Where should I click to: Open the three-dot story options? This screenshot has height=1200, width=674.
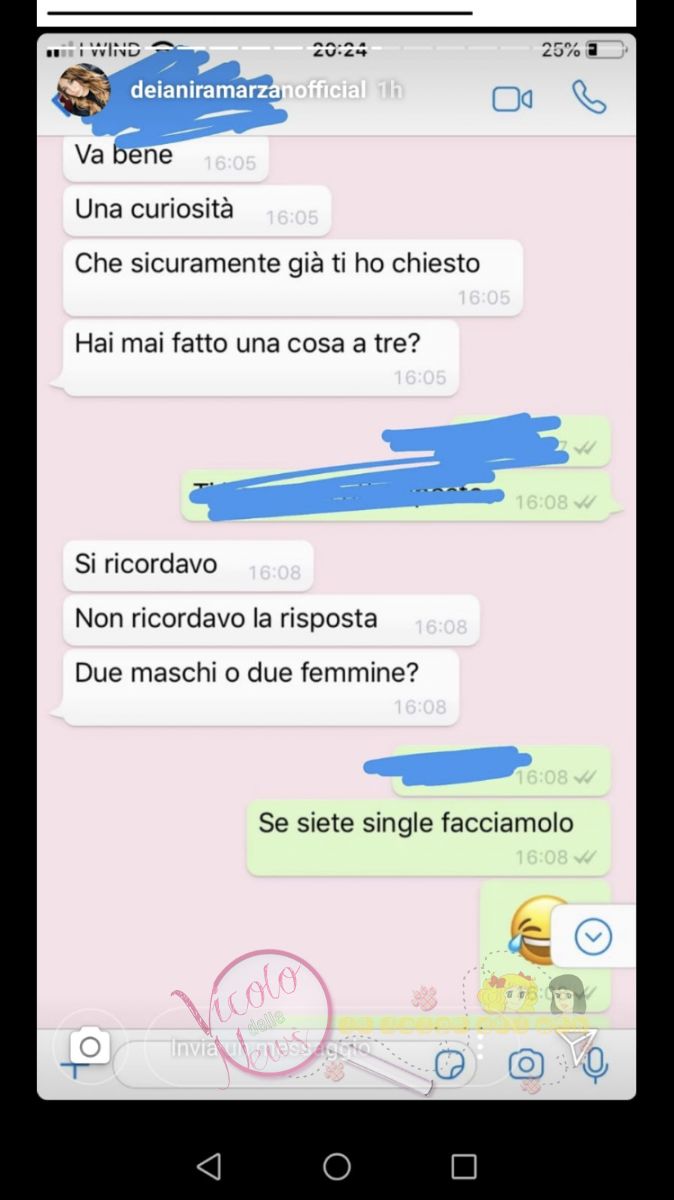479,1047
